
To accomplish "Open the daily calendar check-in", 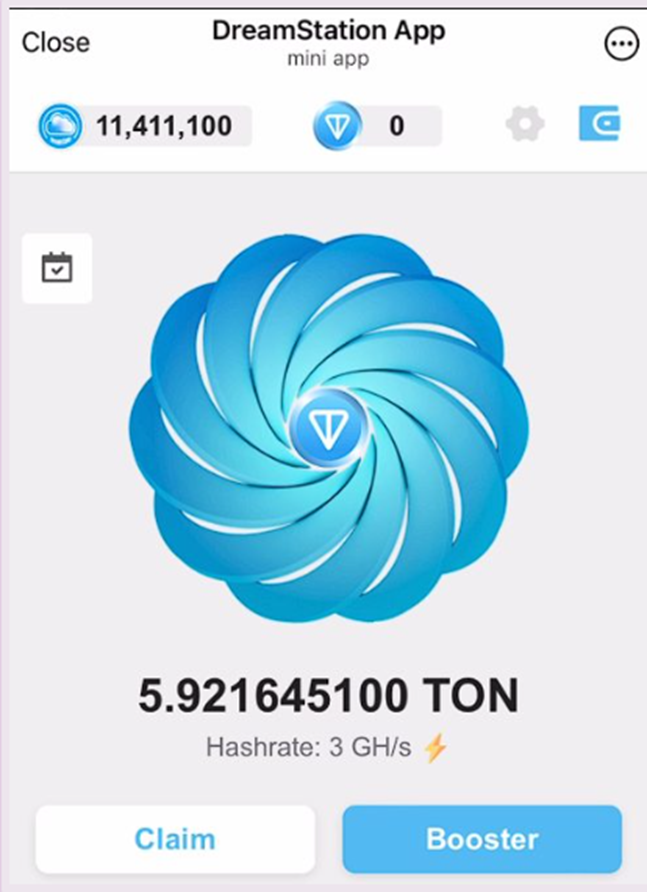I will (x=57, y=268).
